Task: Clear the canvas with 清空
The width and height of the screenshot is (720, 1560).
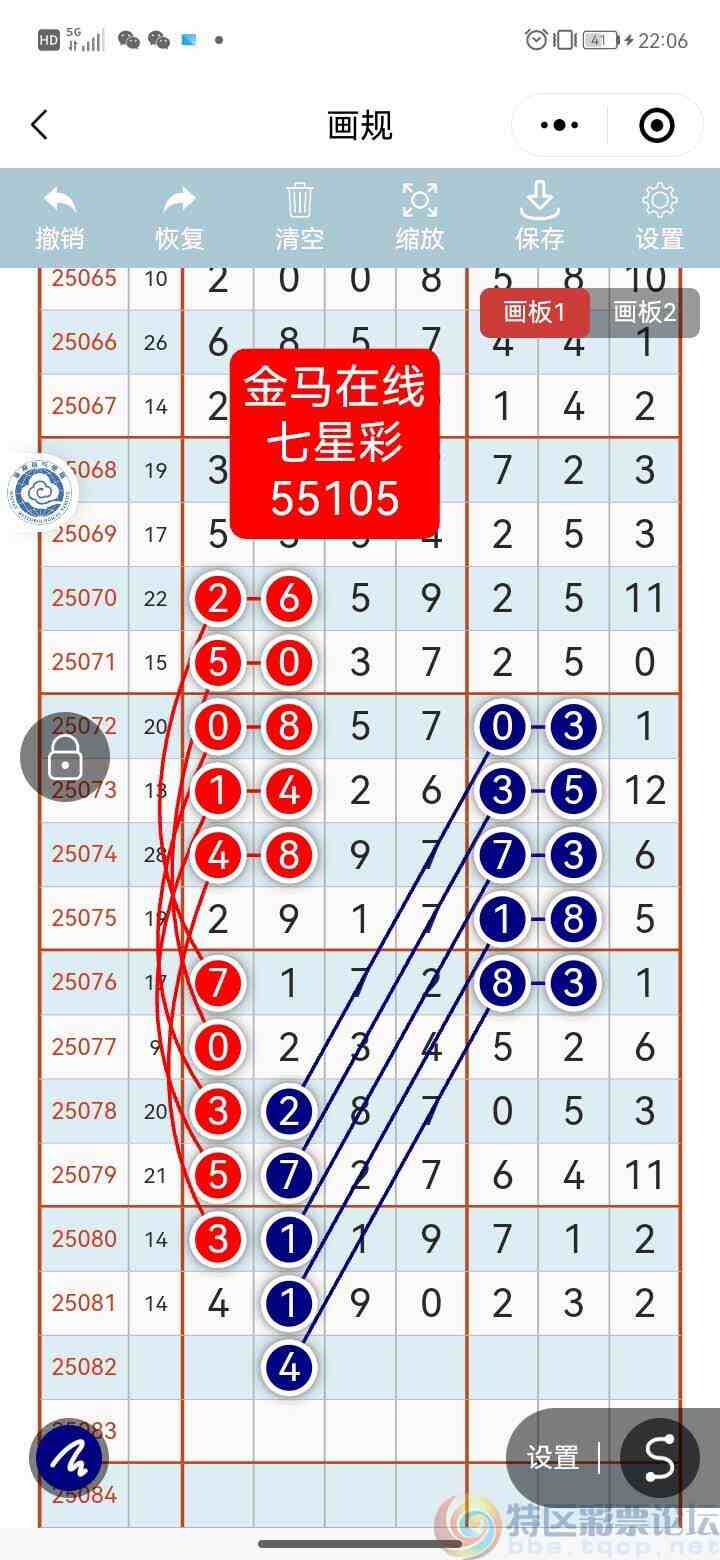Action: click(x=300, y=217)
